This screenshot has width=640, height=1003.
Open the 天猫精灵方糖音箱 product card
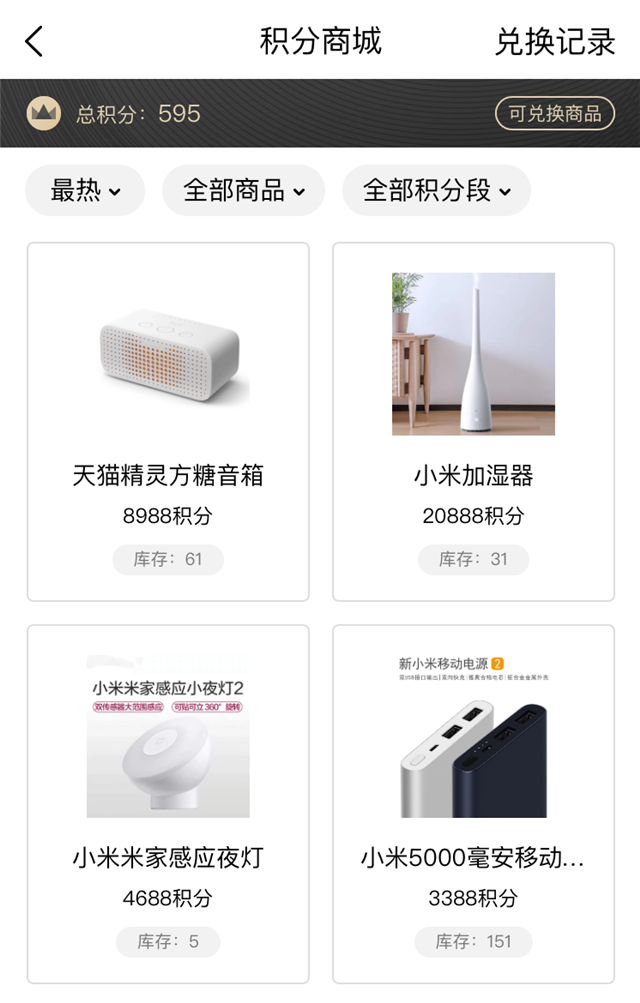tap(168, 422)
